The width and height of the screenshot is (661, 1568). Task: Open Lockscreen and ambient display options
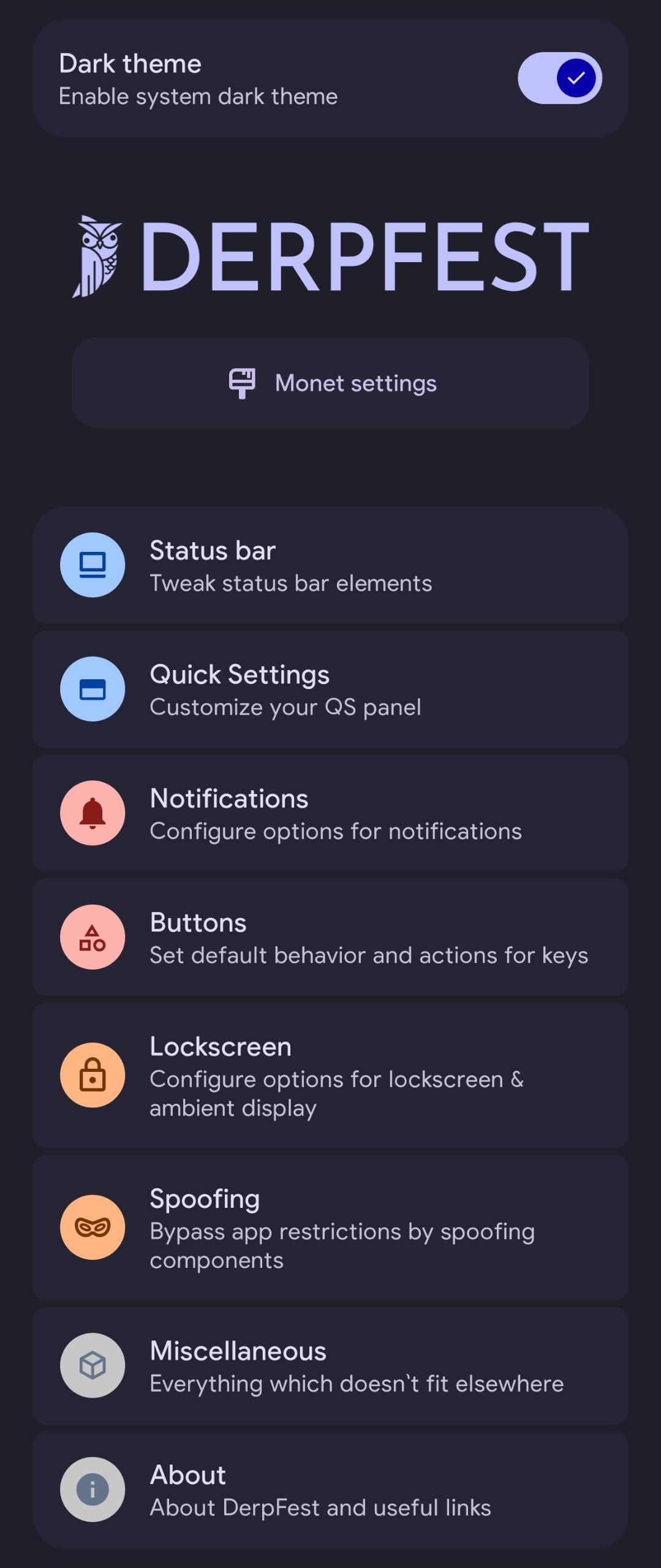[x=330, y=1076]
